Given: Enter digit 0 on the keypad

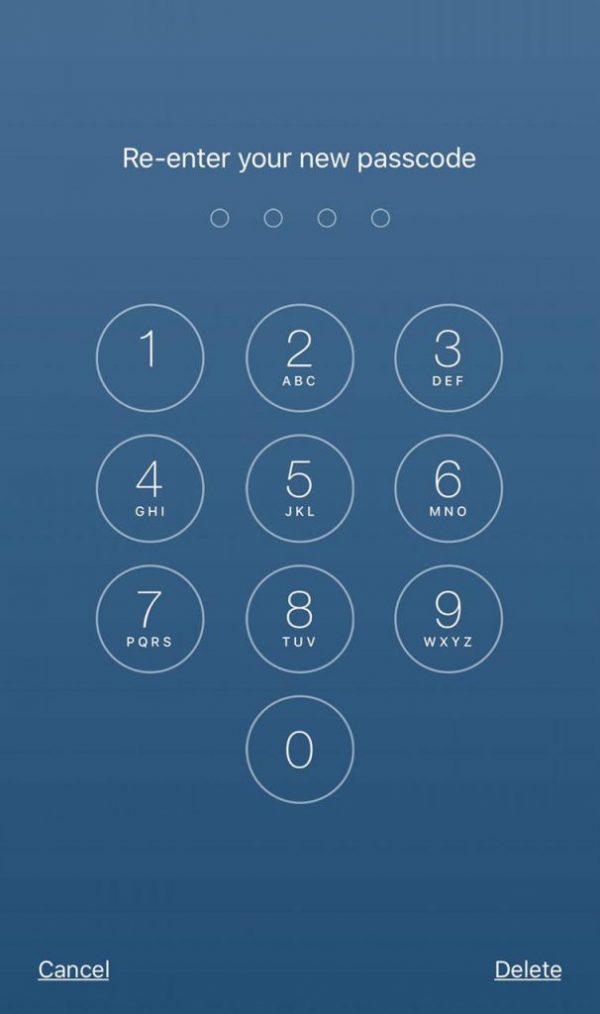Looking at the screenshot, I should (299, 749).
